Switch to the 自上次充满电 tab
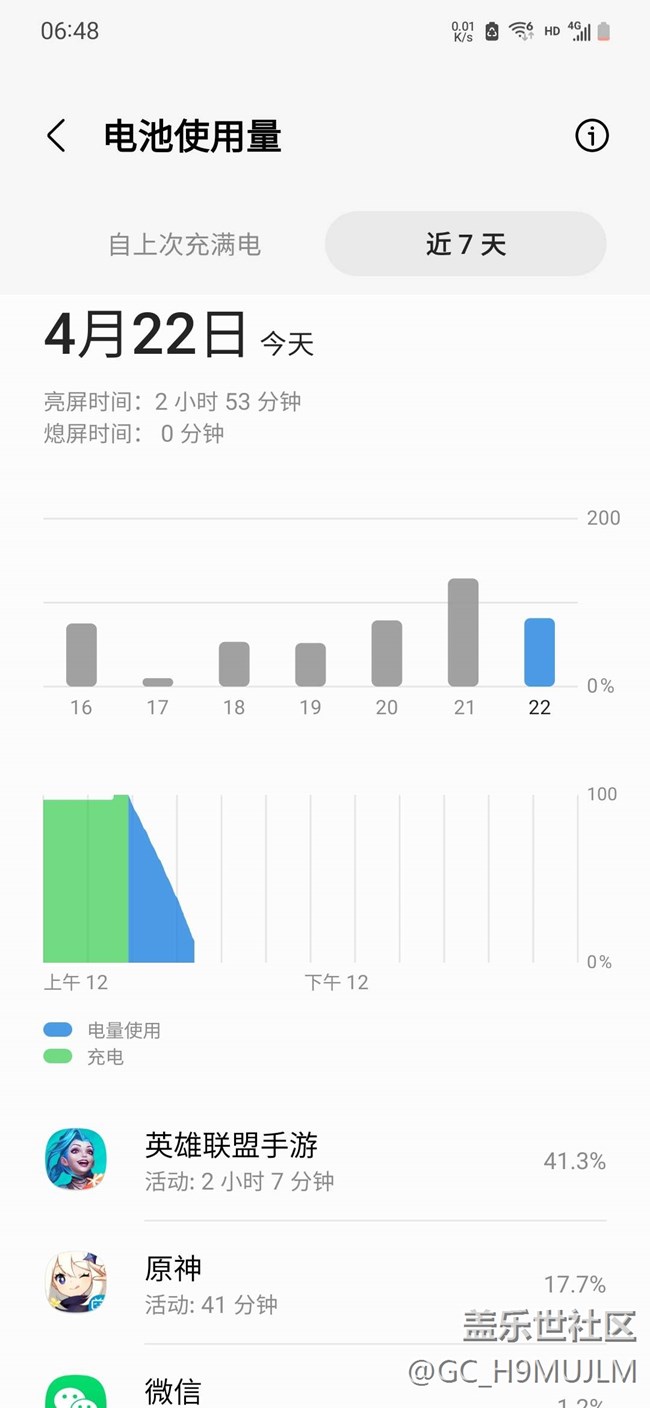The height and width of the screenshot is (1408, 650). pyautogui.click(x=185, y=244)
